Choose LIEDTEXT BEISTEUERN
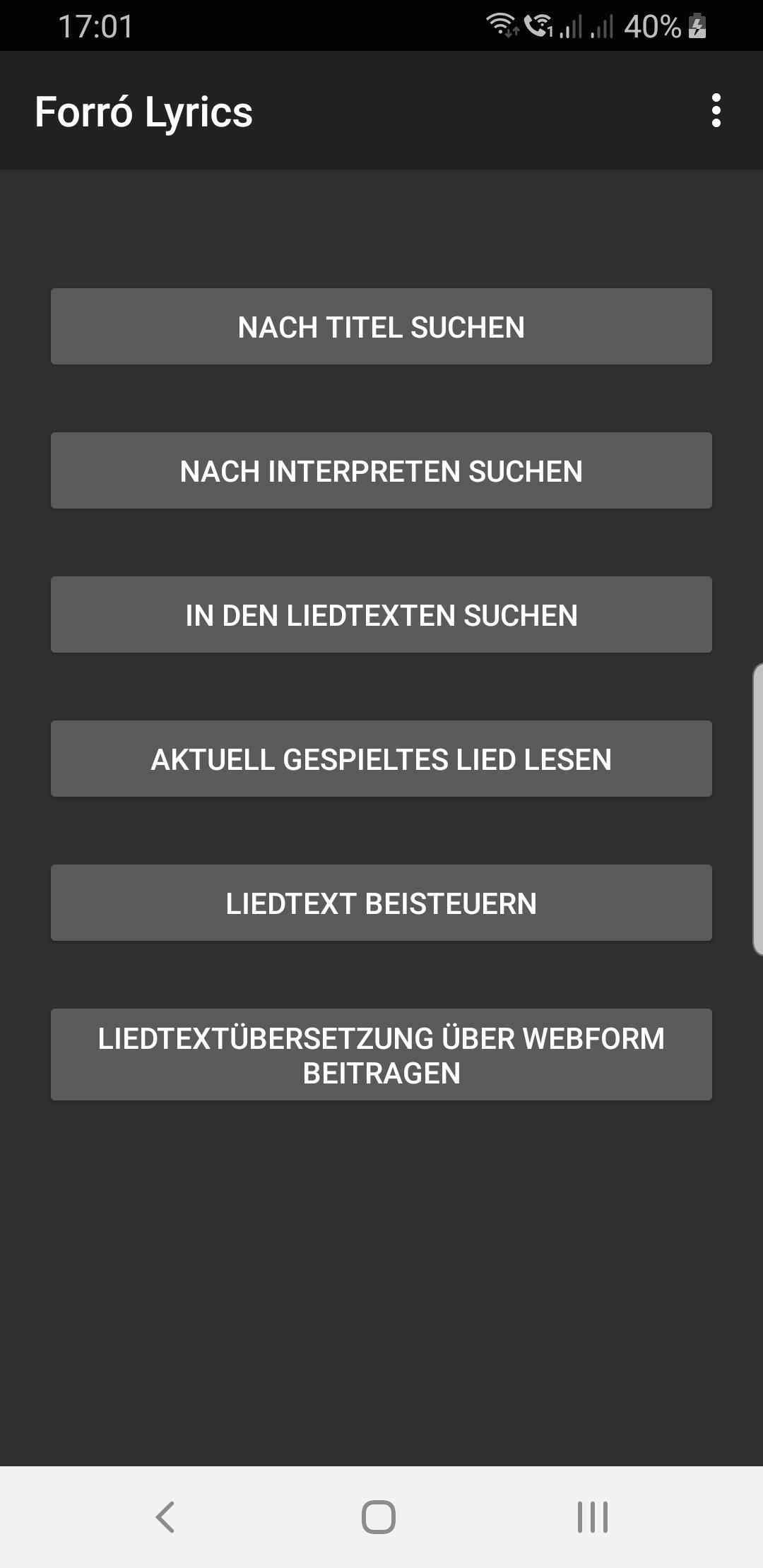The image size is (763, 1568). pos(381,903)
